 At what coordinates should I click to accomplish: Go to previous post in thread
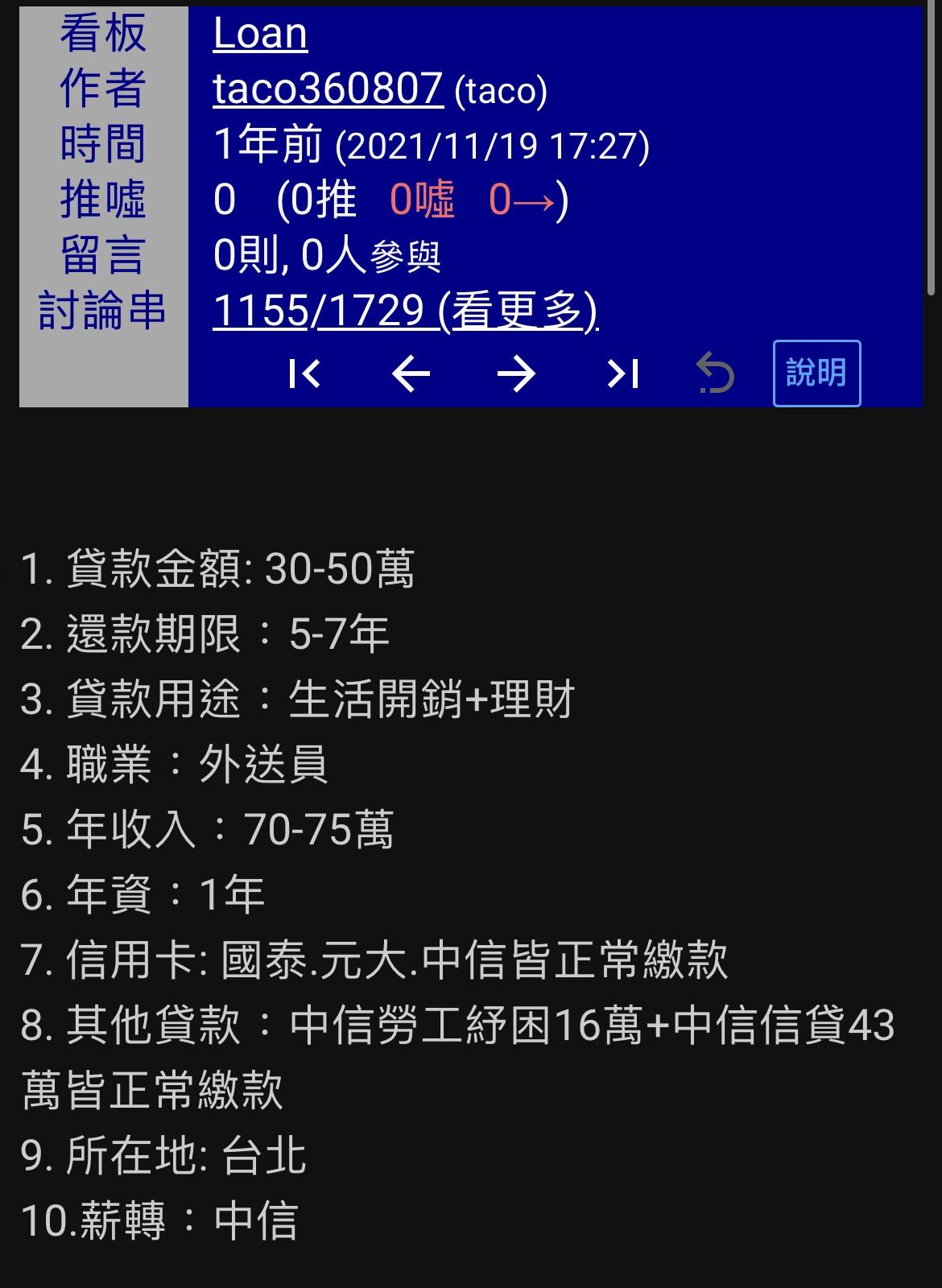[x=411, y=374]
